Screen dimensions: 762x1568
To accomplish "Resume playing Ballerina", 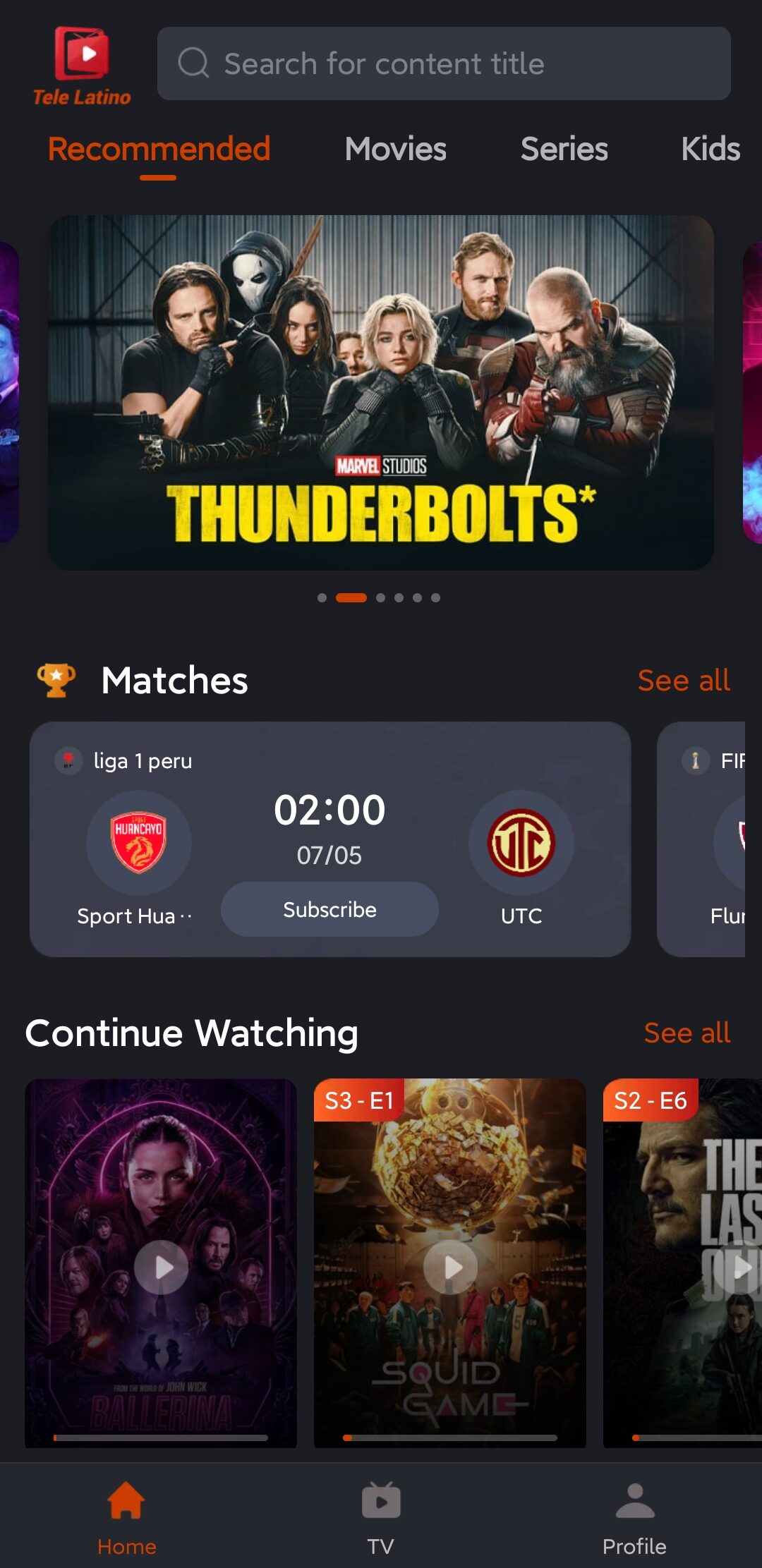I will pos(161,1267).
